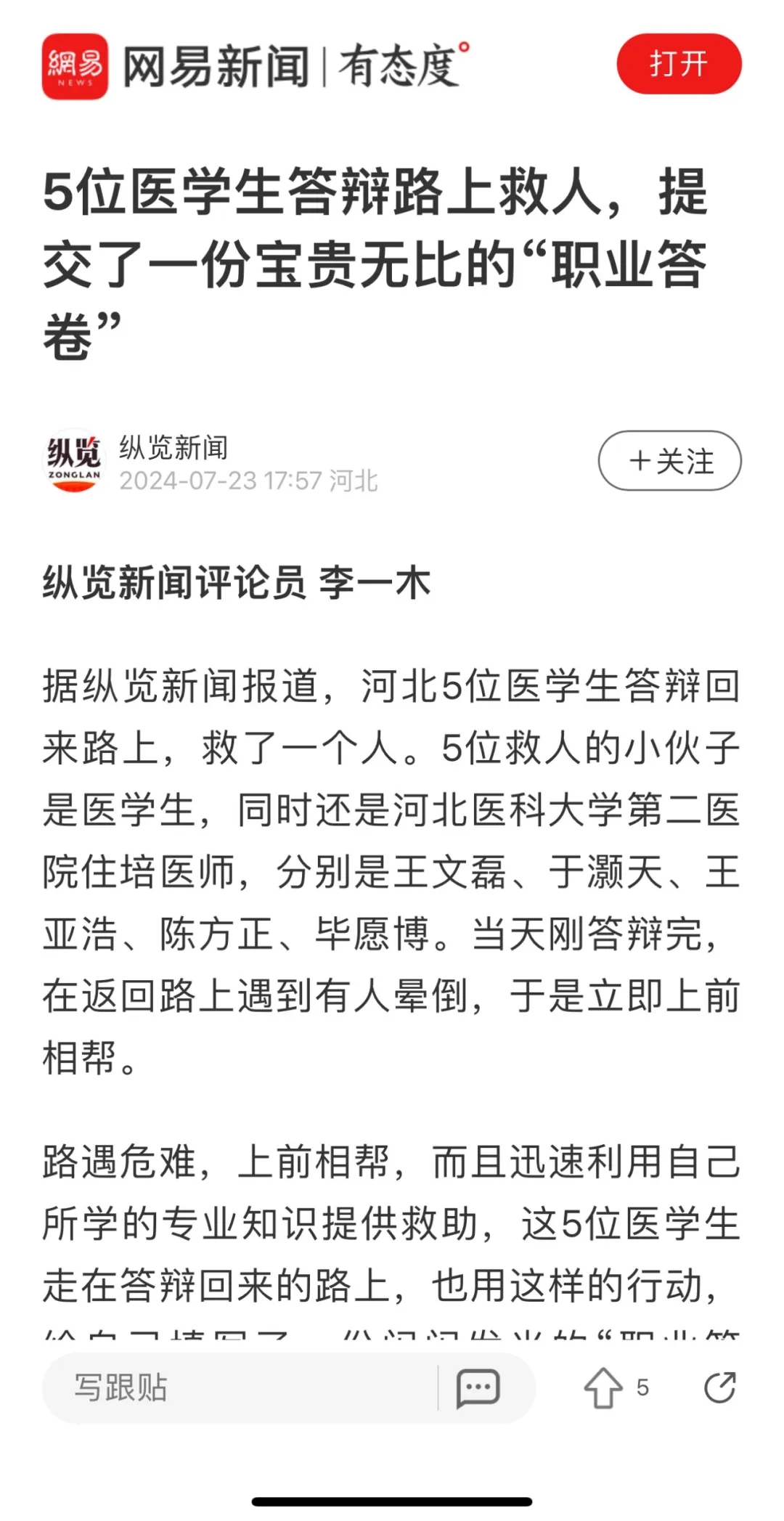Open the comments bubble icon

(478, 1387)
